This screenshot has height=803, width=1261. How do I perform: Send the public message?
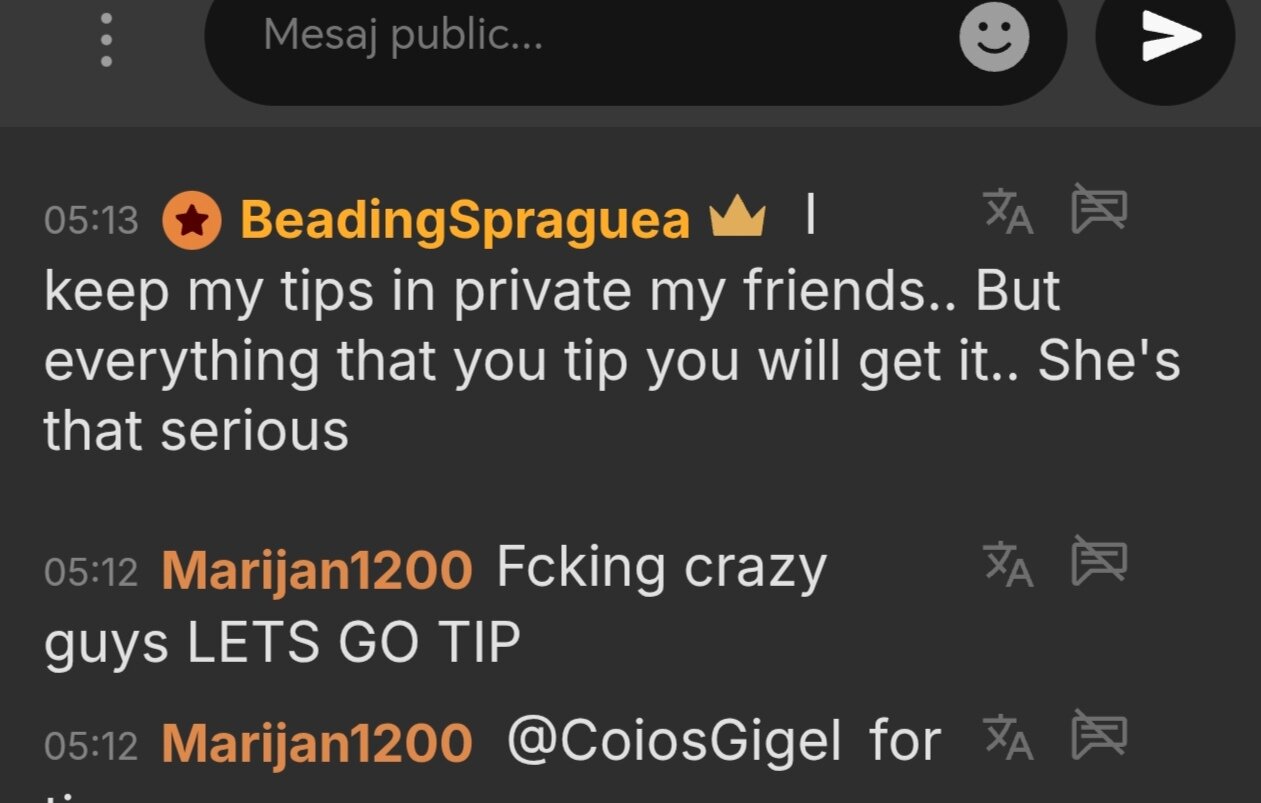pyautogui.click(x=1166, y=37)
